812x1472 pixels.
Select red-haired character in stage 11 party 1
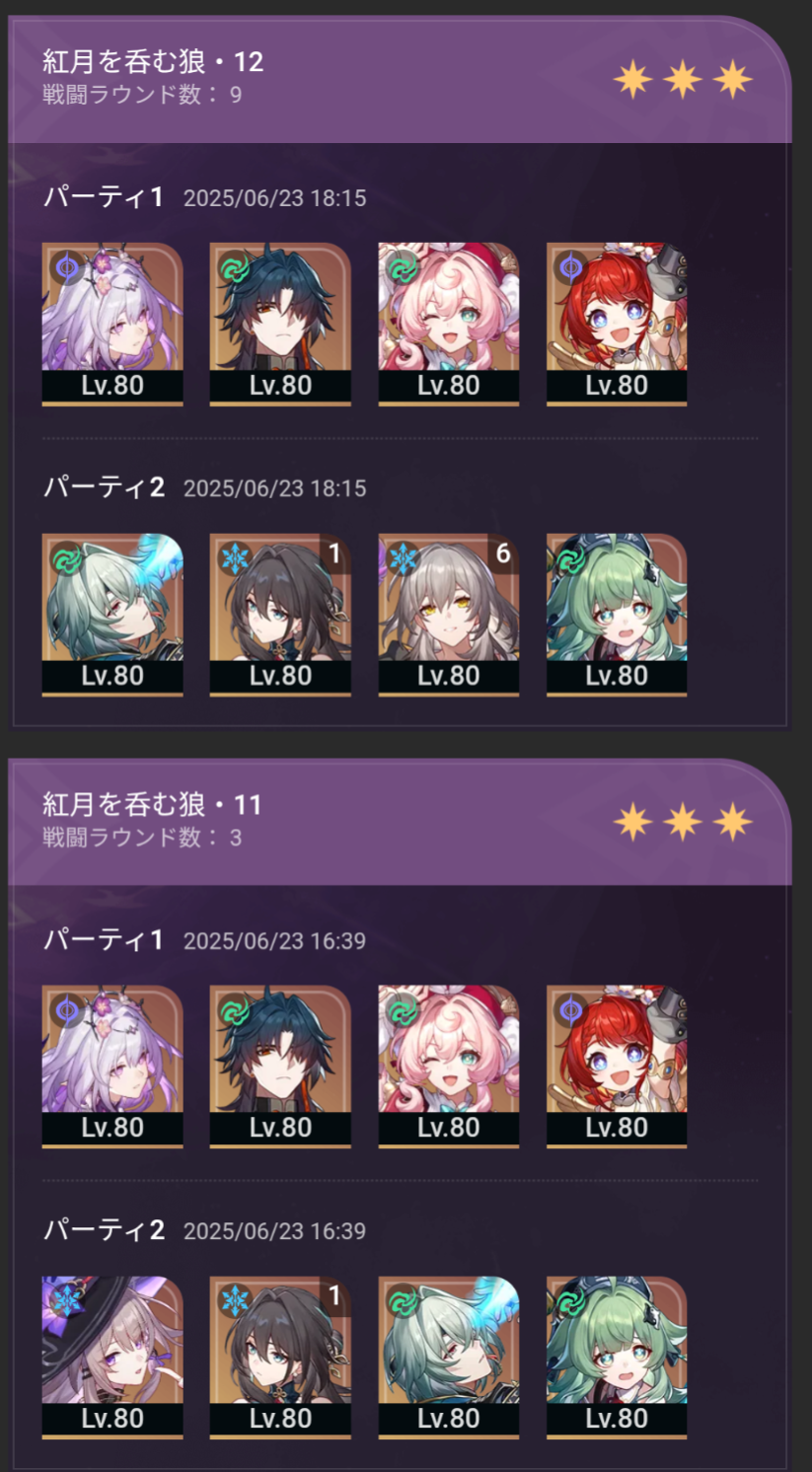[x=617, y=1067]
